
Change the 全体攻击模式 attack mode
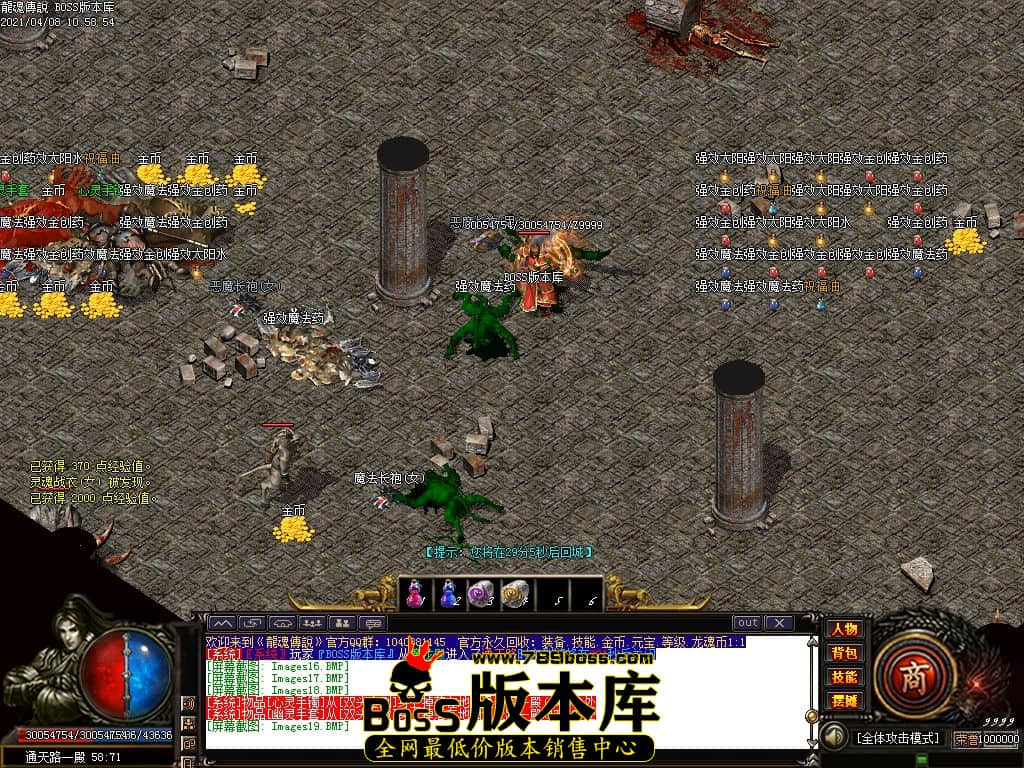(x=899, y=738)
